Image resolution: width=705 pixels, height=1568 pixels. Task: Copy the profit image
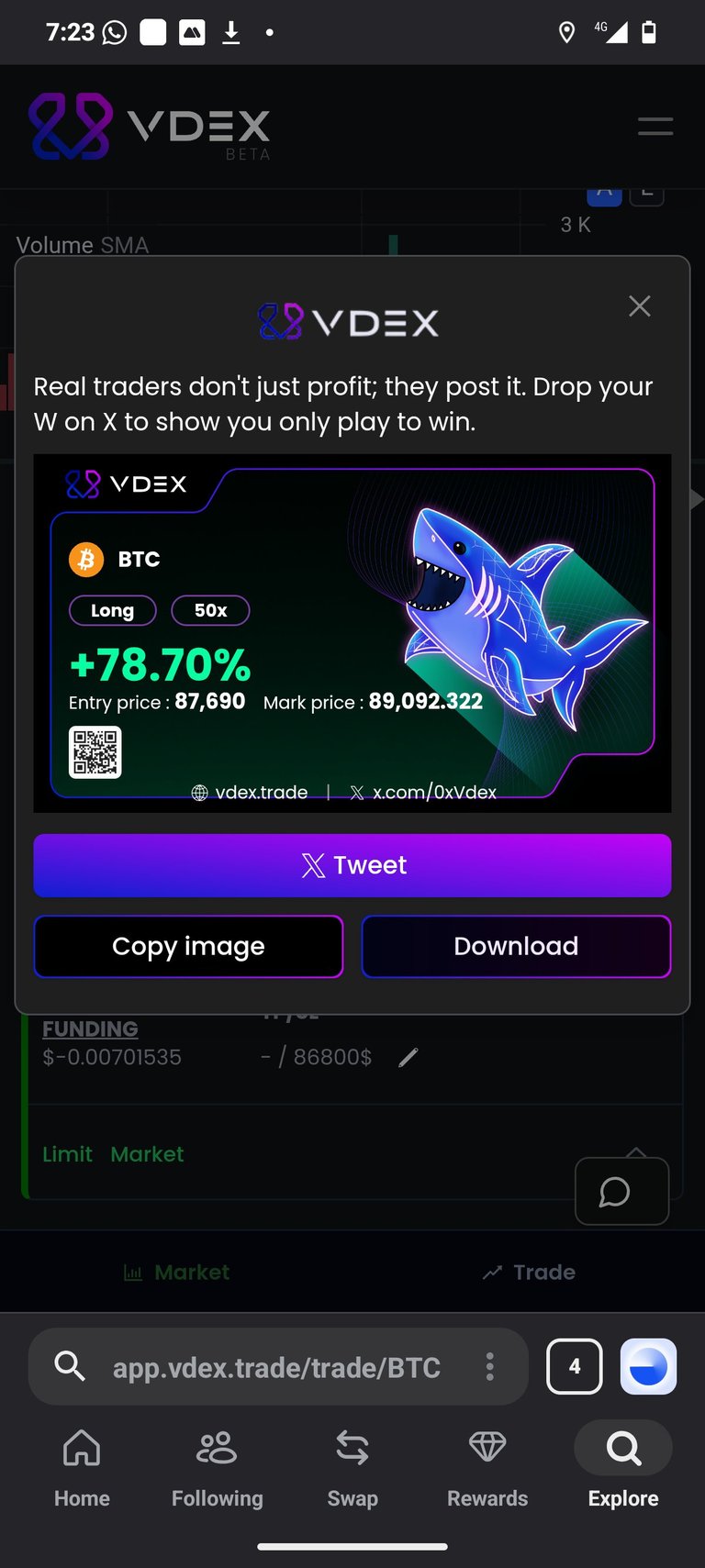(x=188, y=946)
